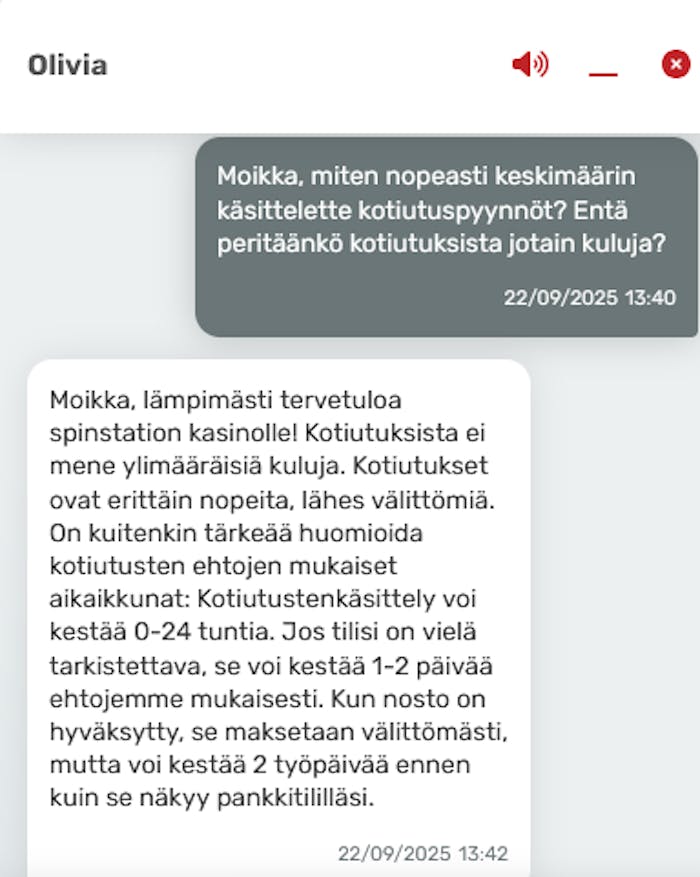Viewport: 700px width, 877px height.
Task: Minimize the Olivia chat window
Action: 603,70
